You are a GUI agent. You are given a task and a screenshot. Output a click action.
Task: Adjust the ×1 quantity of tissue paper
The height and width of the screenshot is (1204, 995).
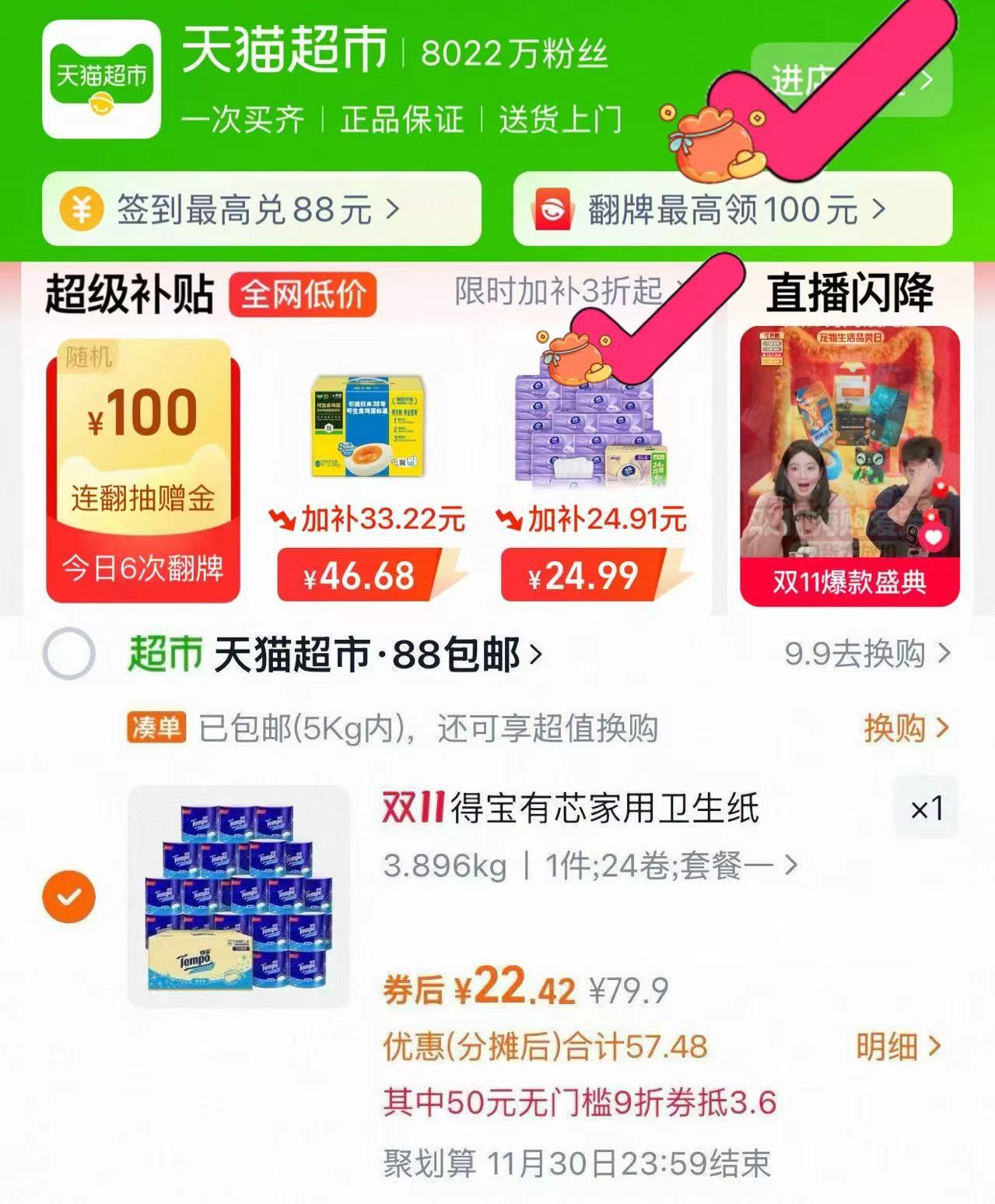926,809
